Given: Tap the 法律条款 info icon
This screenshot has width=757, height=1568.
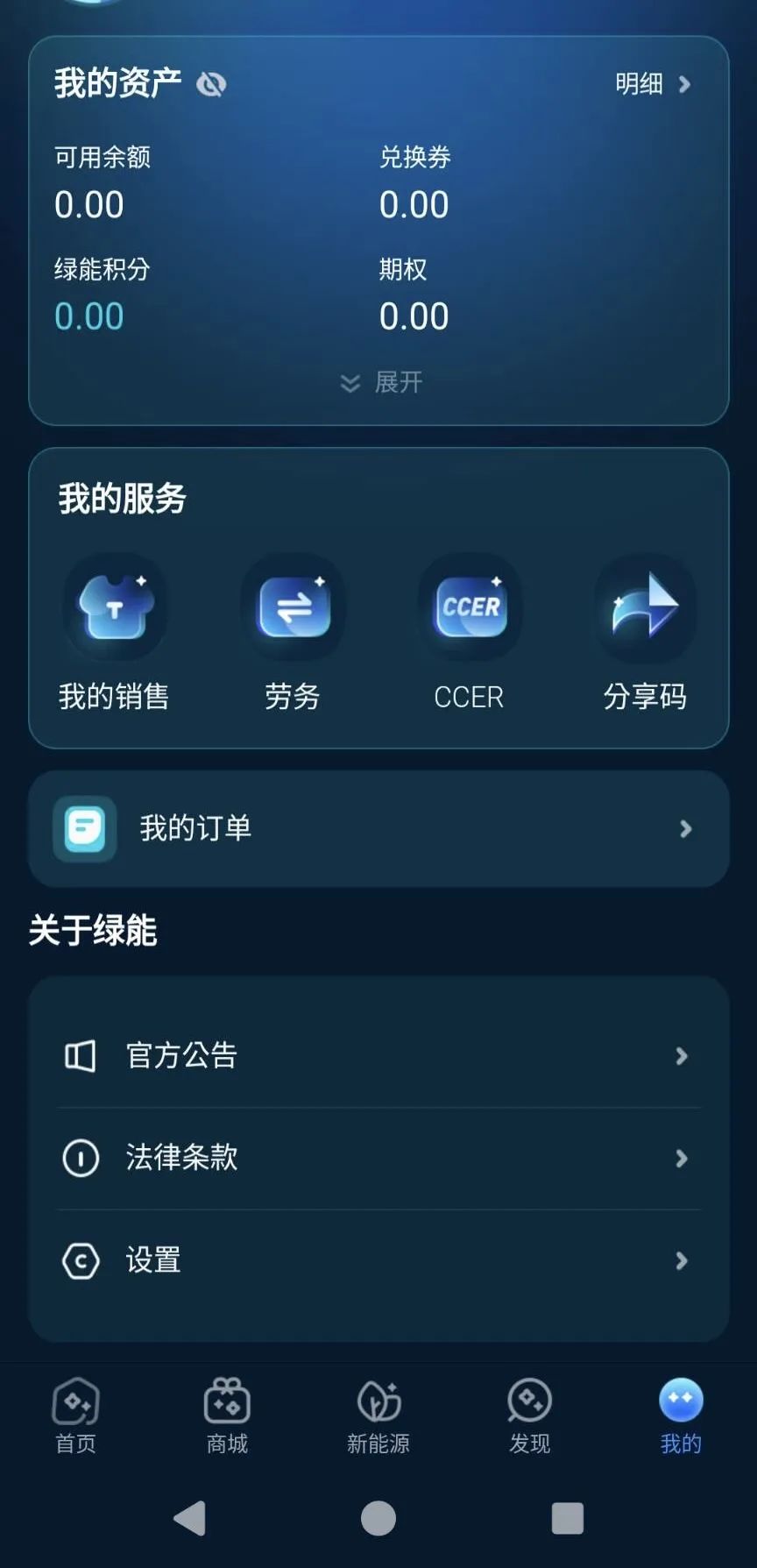Looking at the screenshot, I should (x=81, y=1157).
